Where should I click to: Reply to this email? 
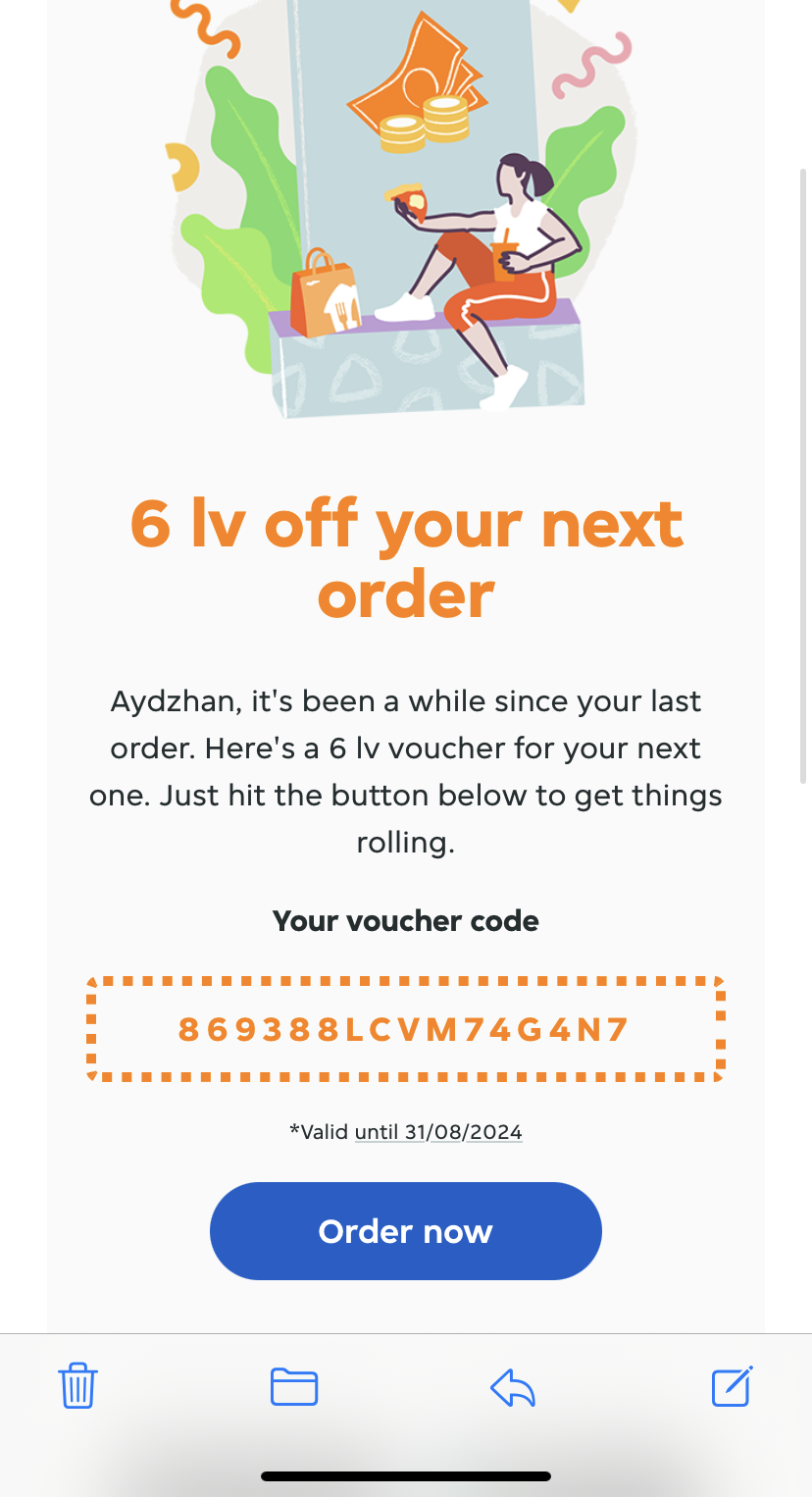(x=513, y=1387)
